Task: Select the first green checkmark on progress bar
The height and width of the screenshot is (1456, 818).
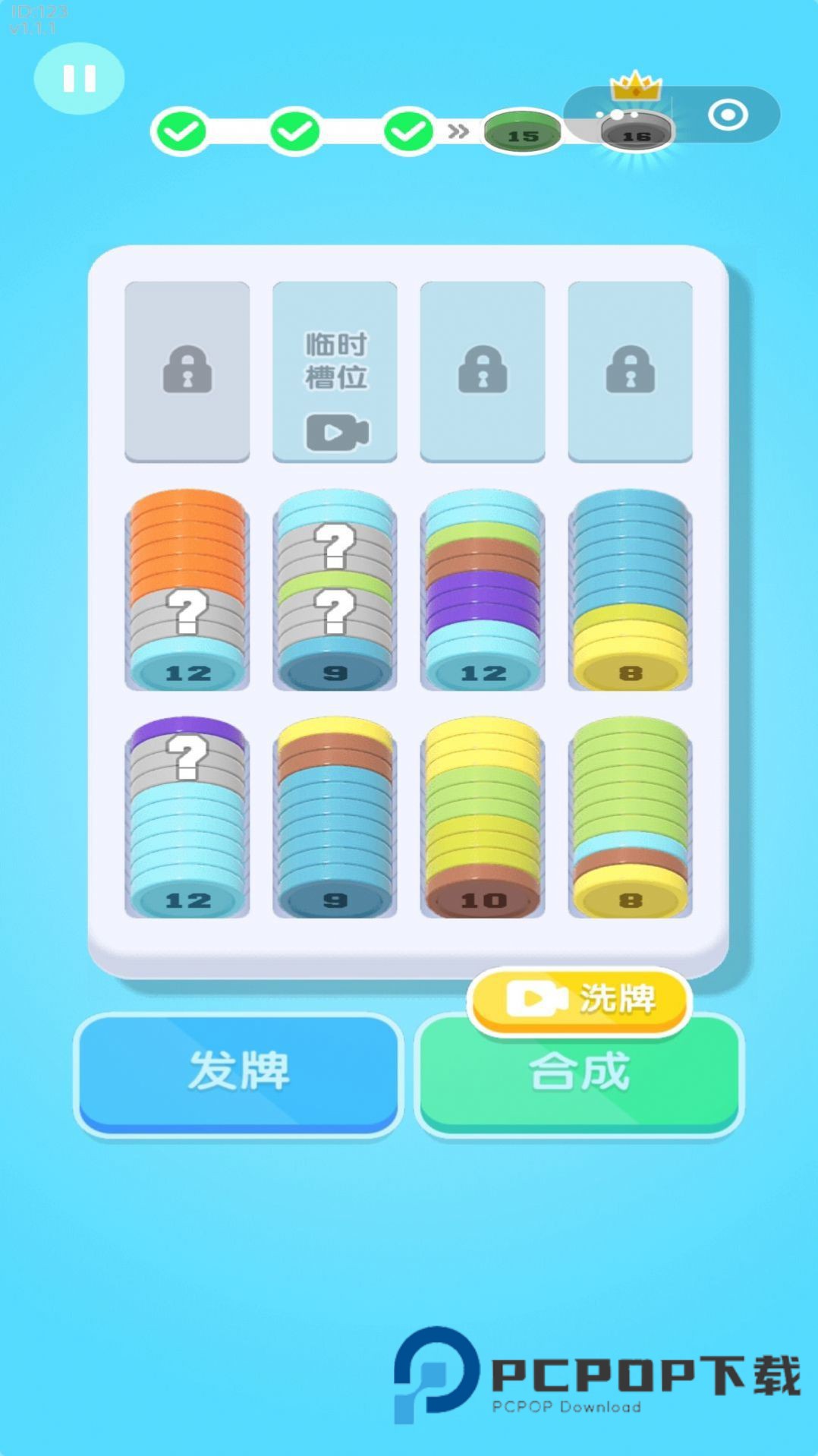Action: [x=180, y=131]
